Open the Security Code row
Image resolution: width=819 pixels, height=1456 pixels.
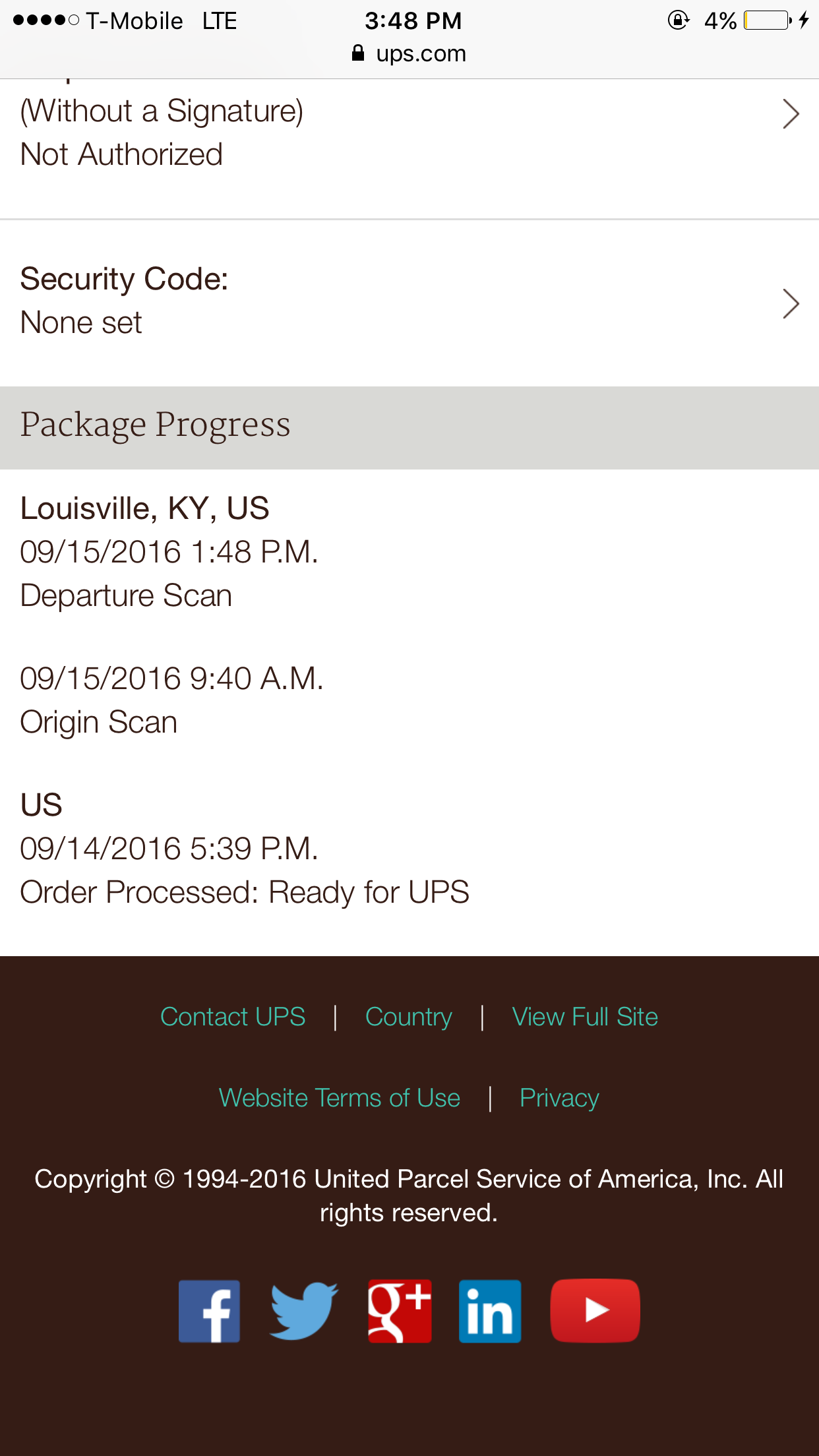(409, 302)
